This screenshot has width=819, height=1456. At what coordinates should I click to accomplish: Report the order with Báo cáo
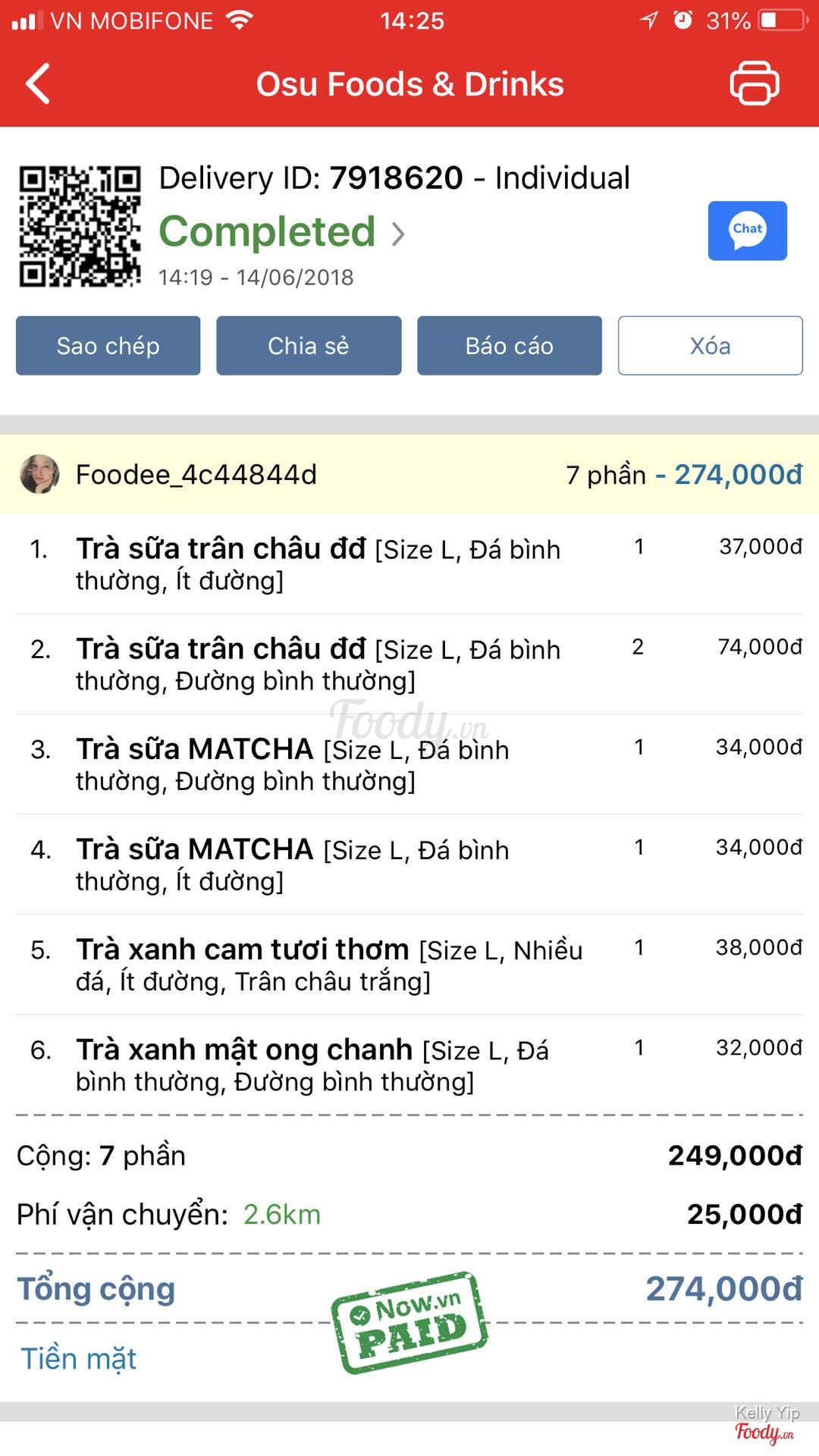click(x=510, y=346)
